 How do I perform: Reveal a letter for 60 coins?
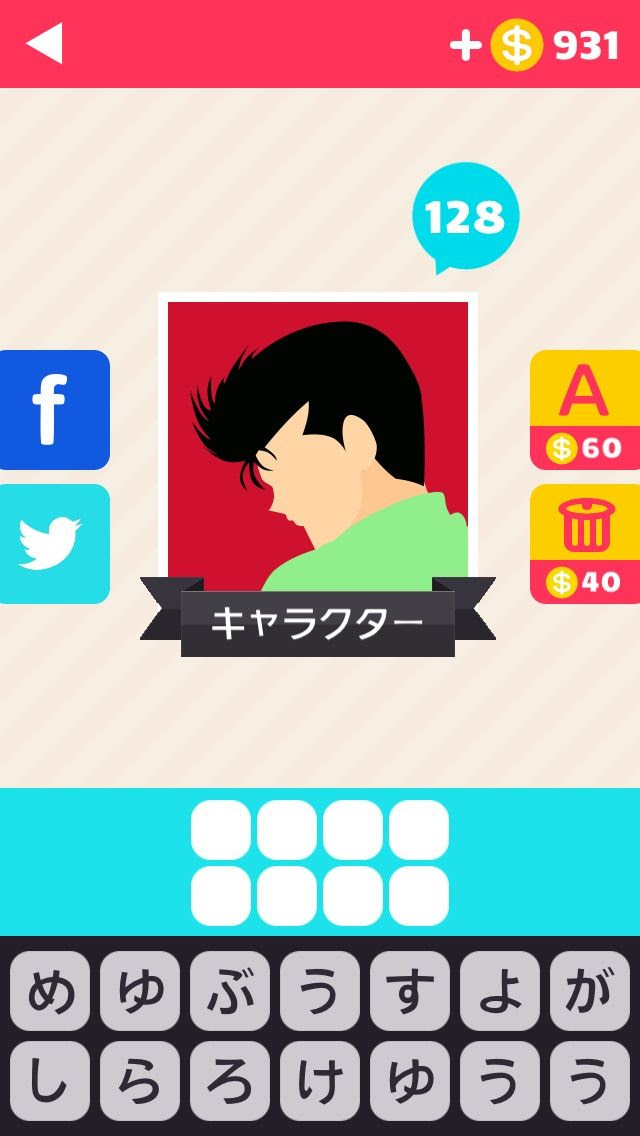tap(585, 410)
